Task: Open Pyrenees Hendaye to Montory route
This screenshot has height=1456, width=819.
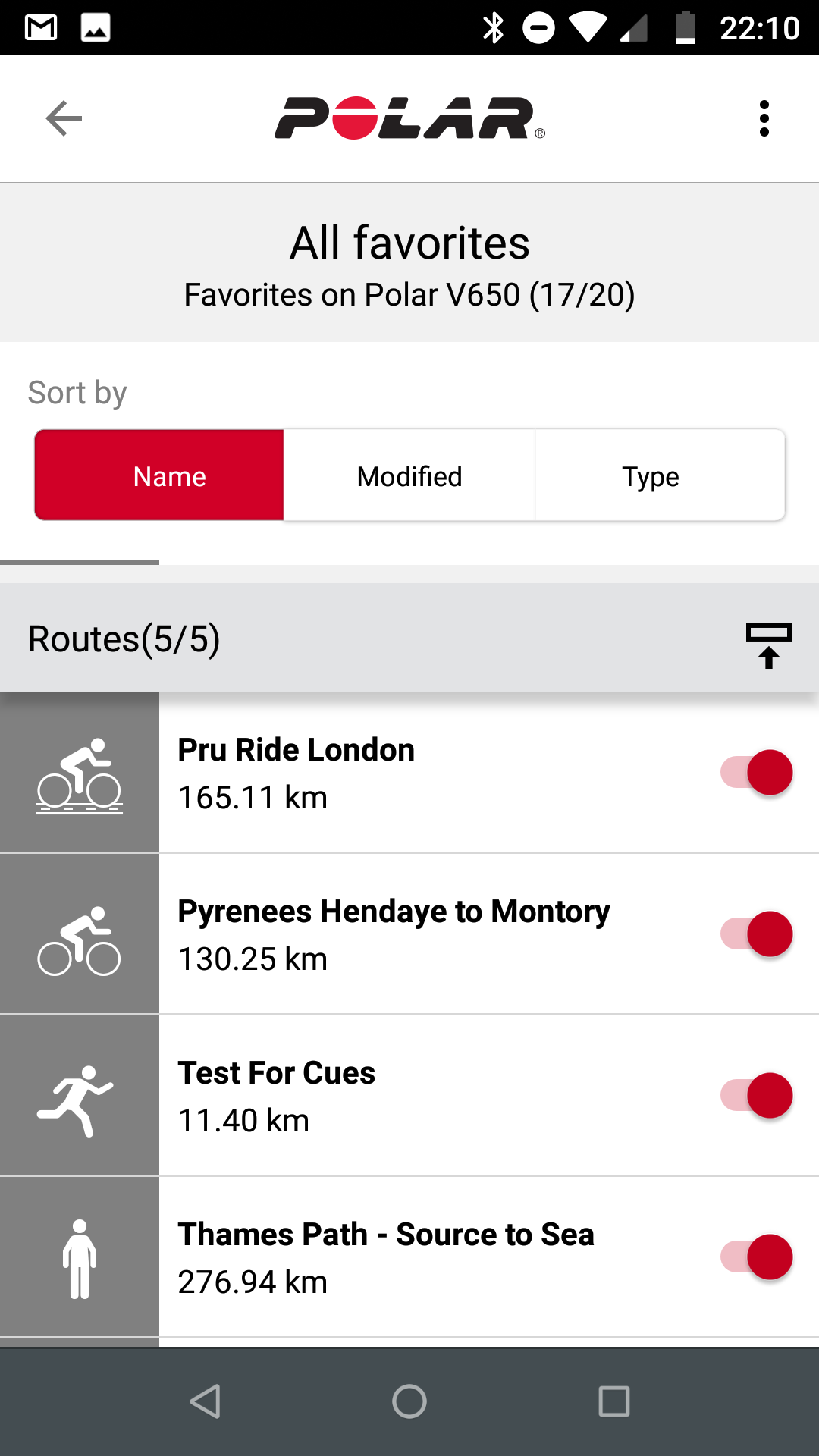Action: point(394,934)
